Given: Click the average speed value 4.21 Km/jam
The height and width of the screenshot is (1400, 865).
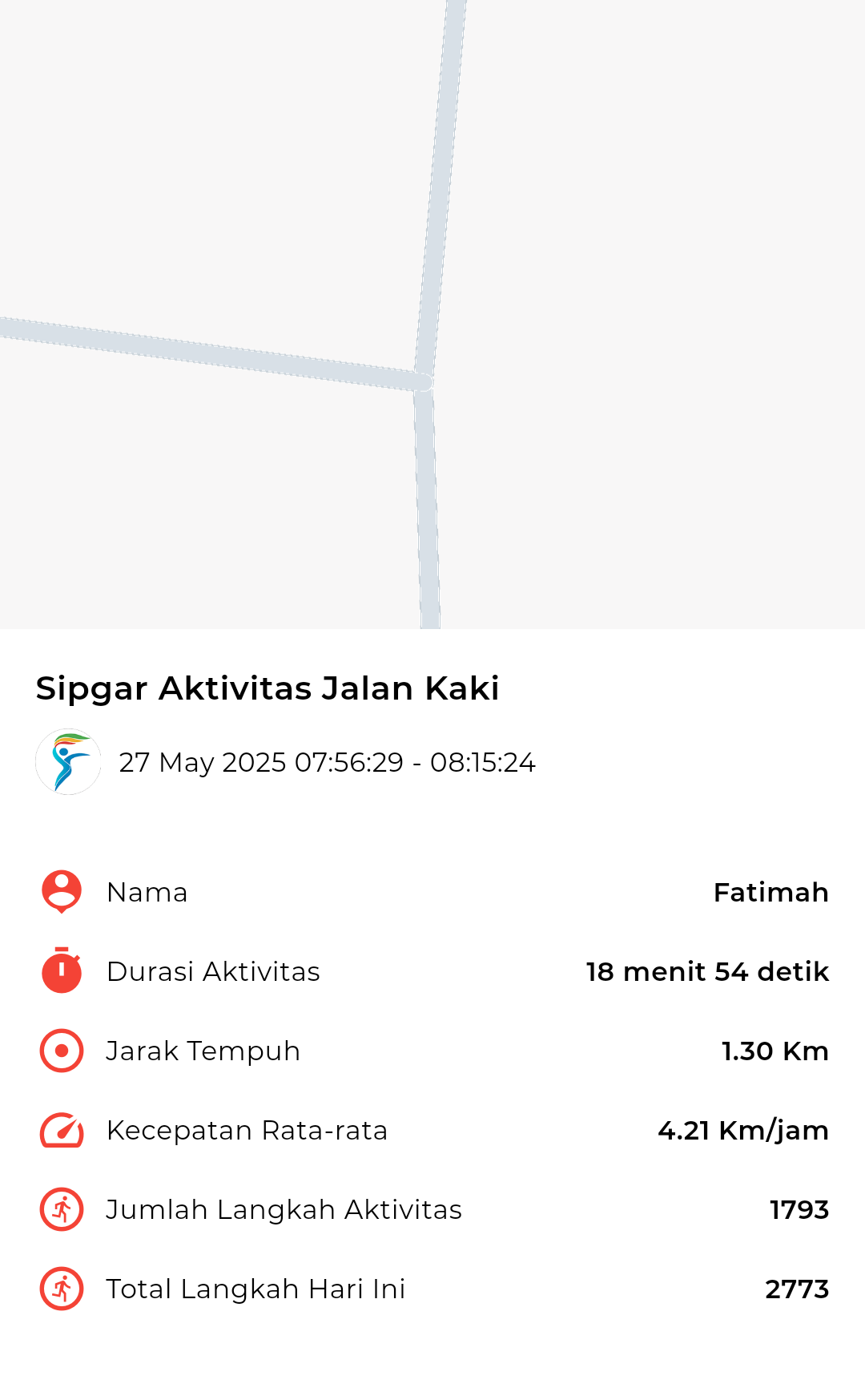Looking at the screenshot, I should click(743, 1131).
